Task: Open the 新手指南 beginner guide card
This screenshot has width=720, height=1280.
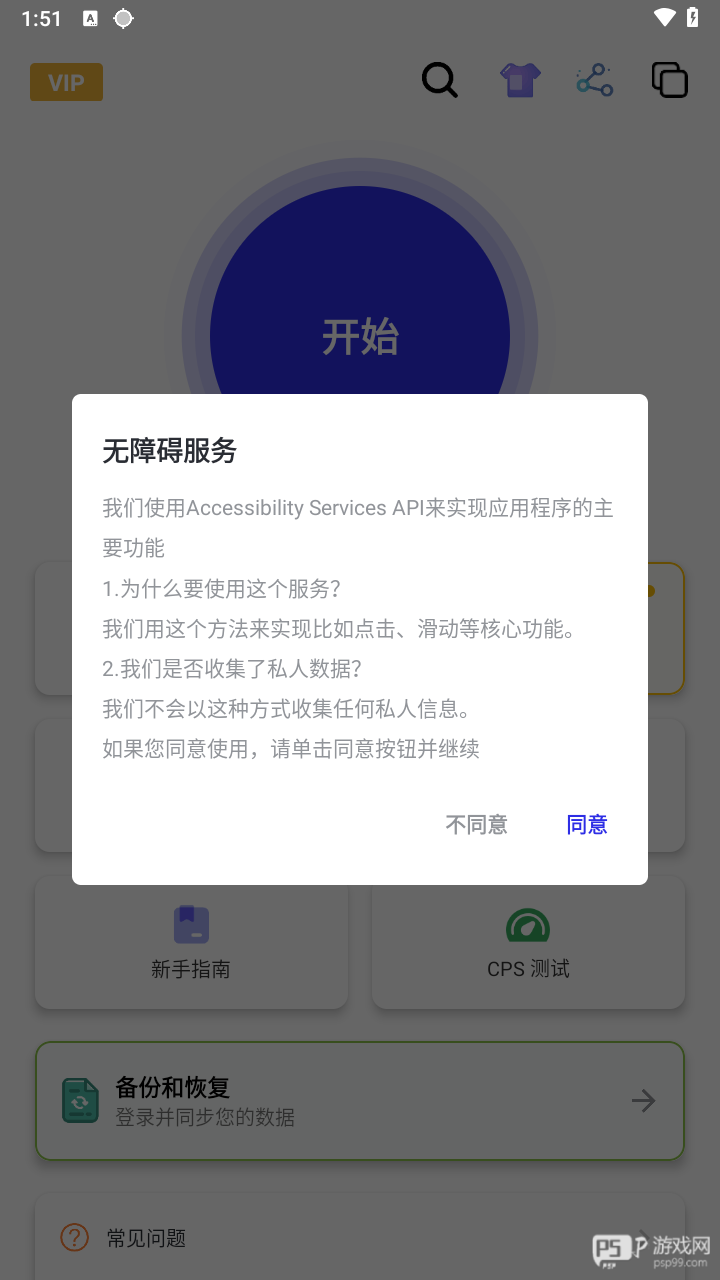Action: [191, 941]
